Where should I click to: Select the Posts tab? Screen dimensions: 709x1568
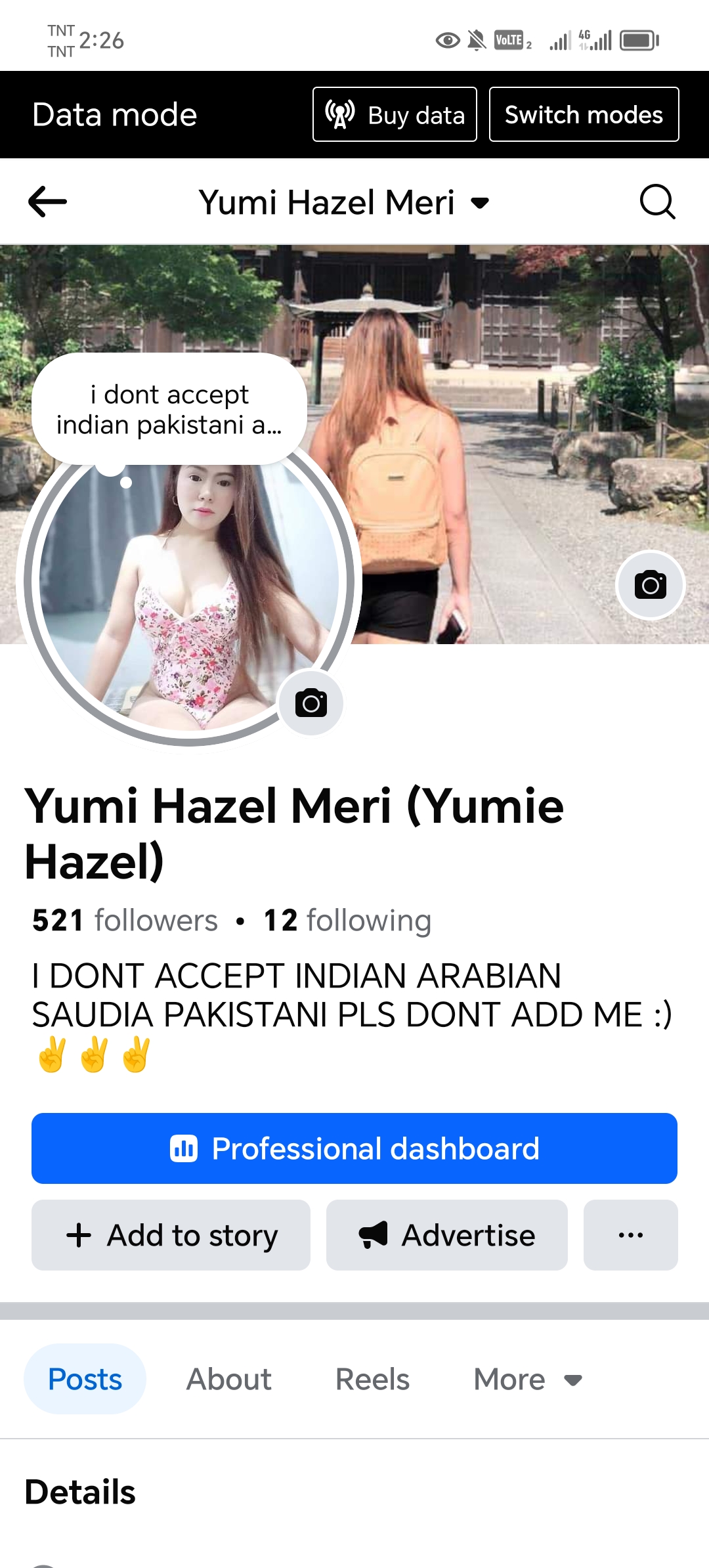(85, 1379)
